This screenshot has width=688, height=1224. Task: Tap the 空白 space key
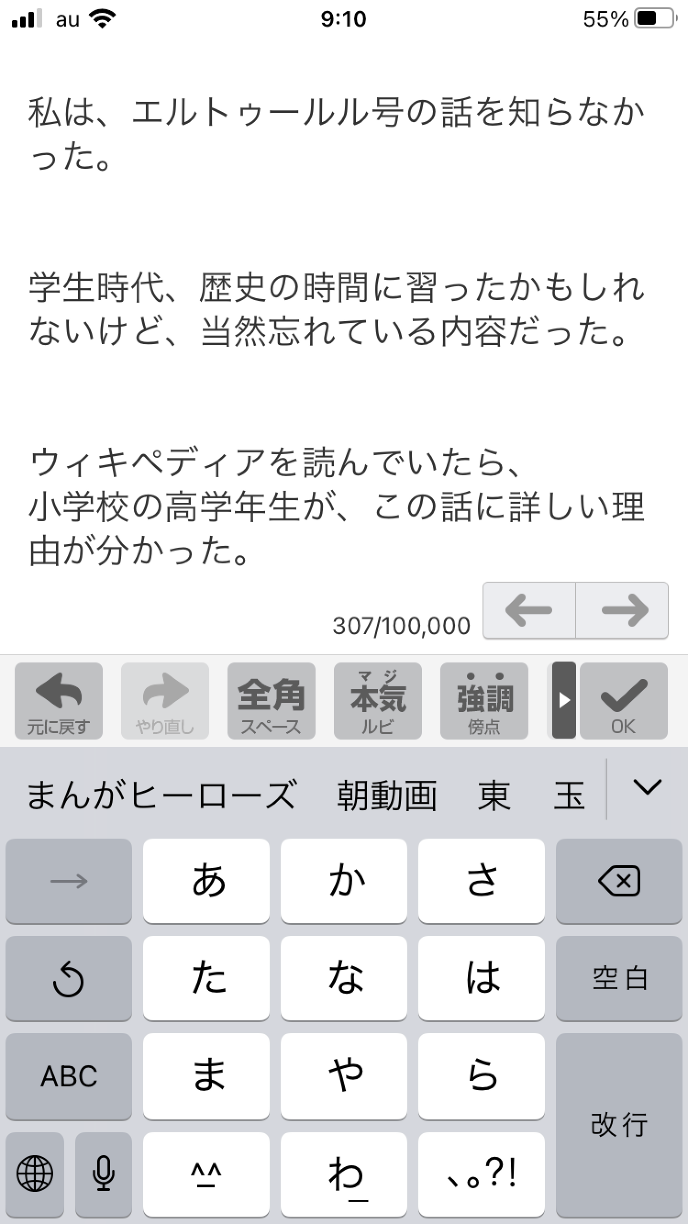(x=618, y=978)
